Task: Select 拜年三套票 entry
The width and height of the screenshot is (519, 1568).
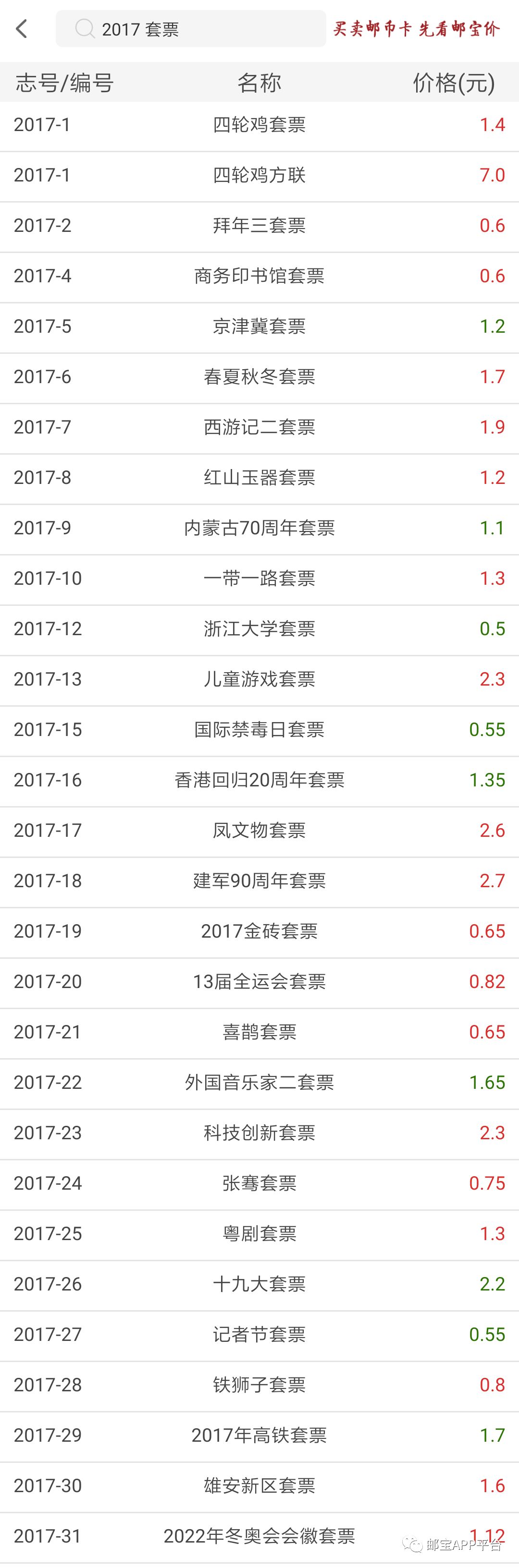Action: (259, 226)
